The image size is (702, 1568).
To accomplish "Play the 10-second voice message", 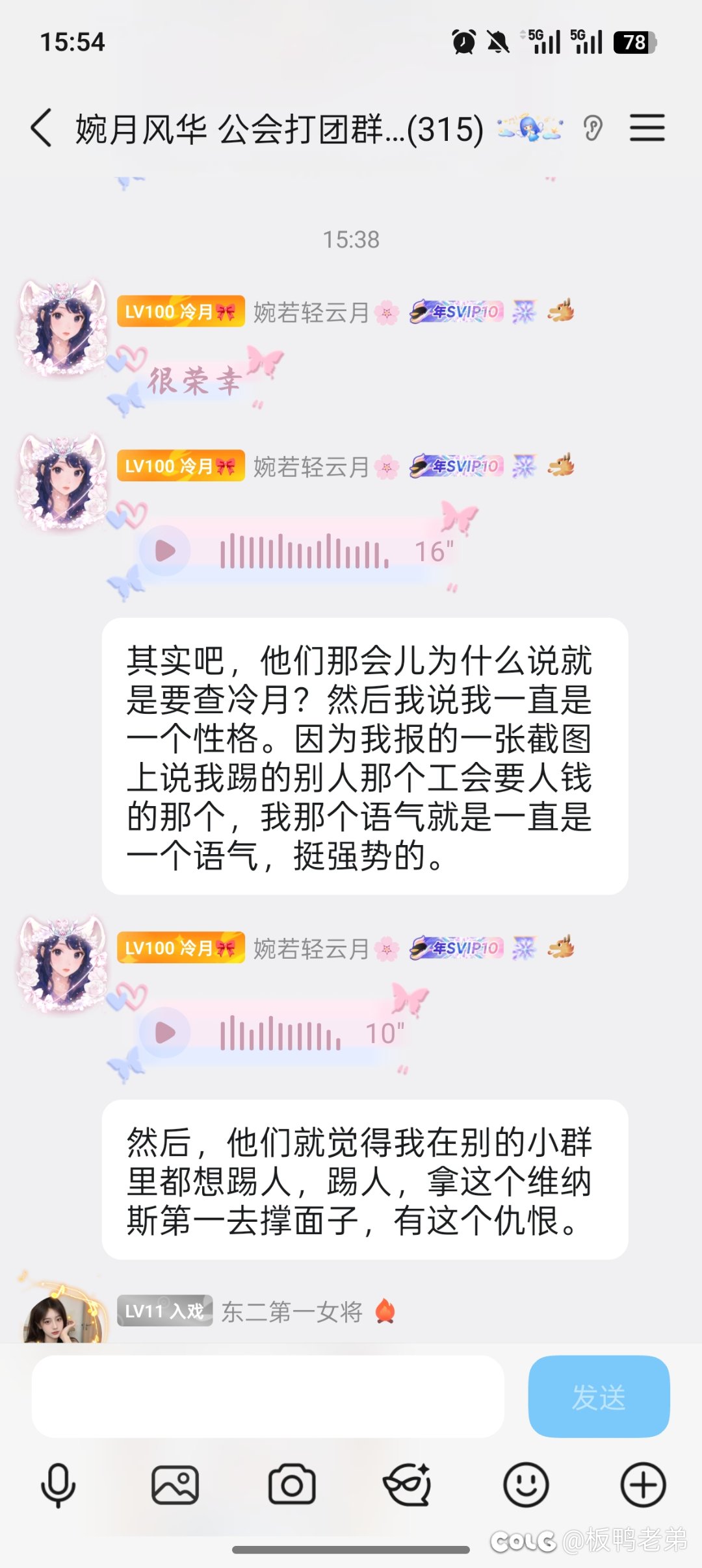I will pyautogui.click(x=165, y=1032).
